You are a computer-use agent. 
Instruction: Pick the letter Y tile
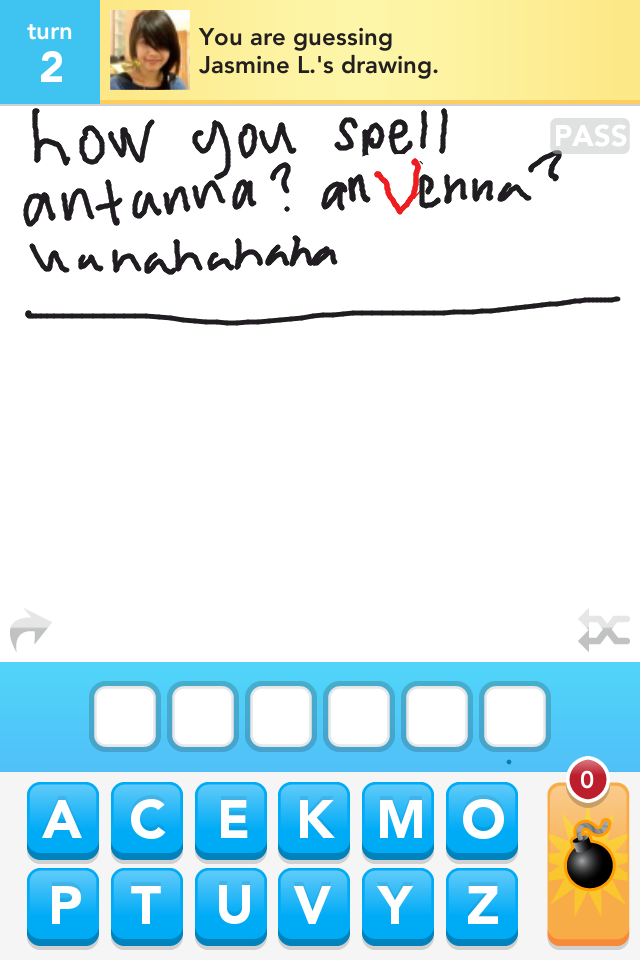(398, 906)
